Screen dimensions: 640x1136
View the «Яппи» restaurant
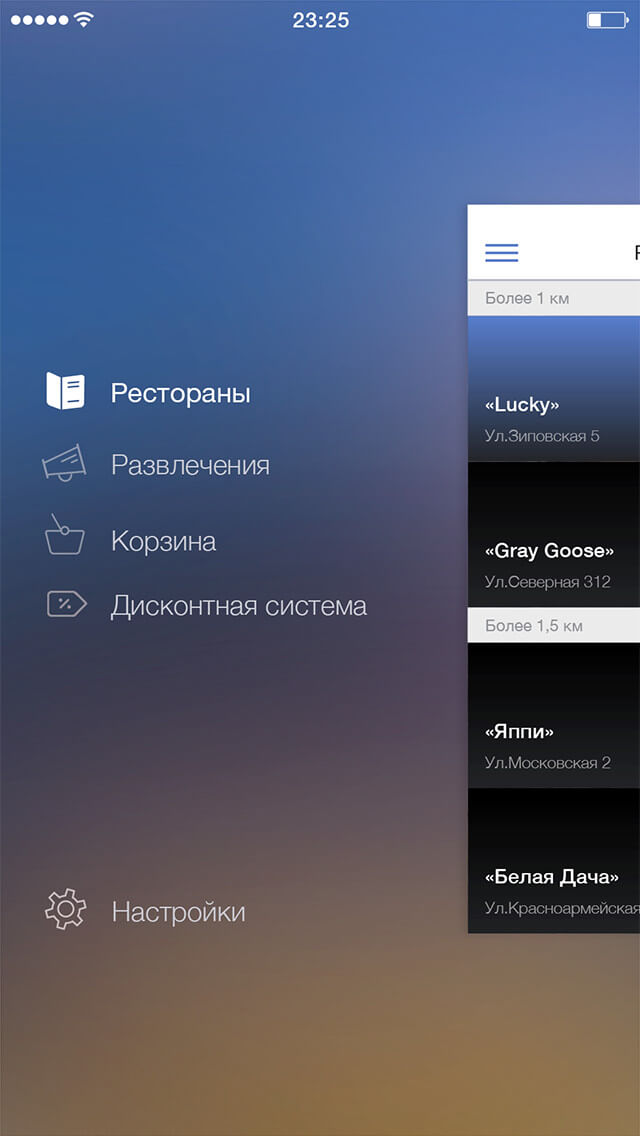point(554,715)
